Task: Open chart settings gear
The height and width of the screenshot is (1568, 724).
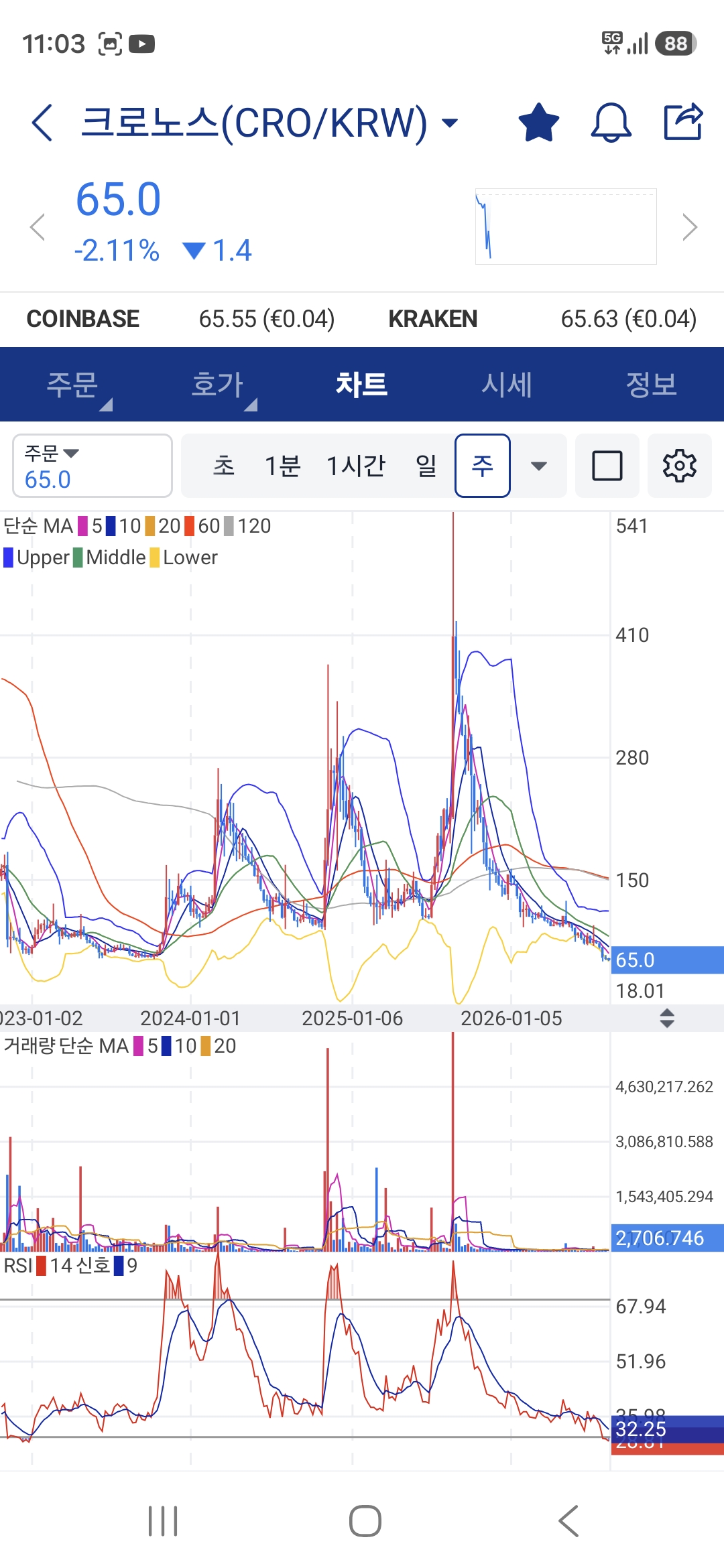Action: (x=680, y=466)
